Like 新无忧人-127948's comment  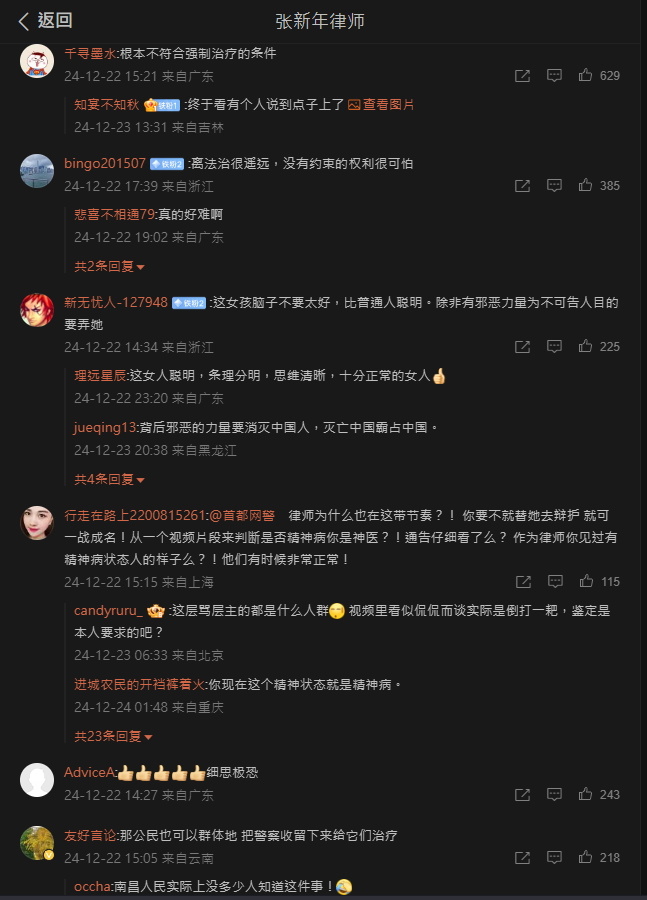pos(587,346)
